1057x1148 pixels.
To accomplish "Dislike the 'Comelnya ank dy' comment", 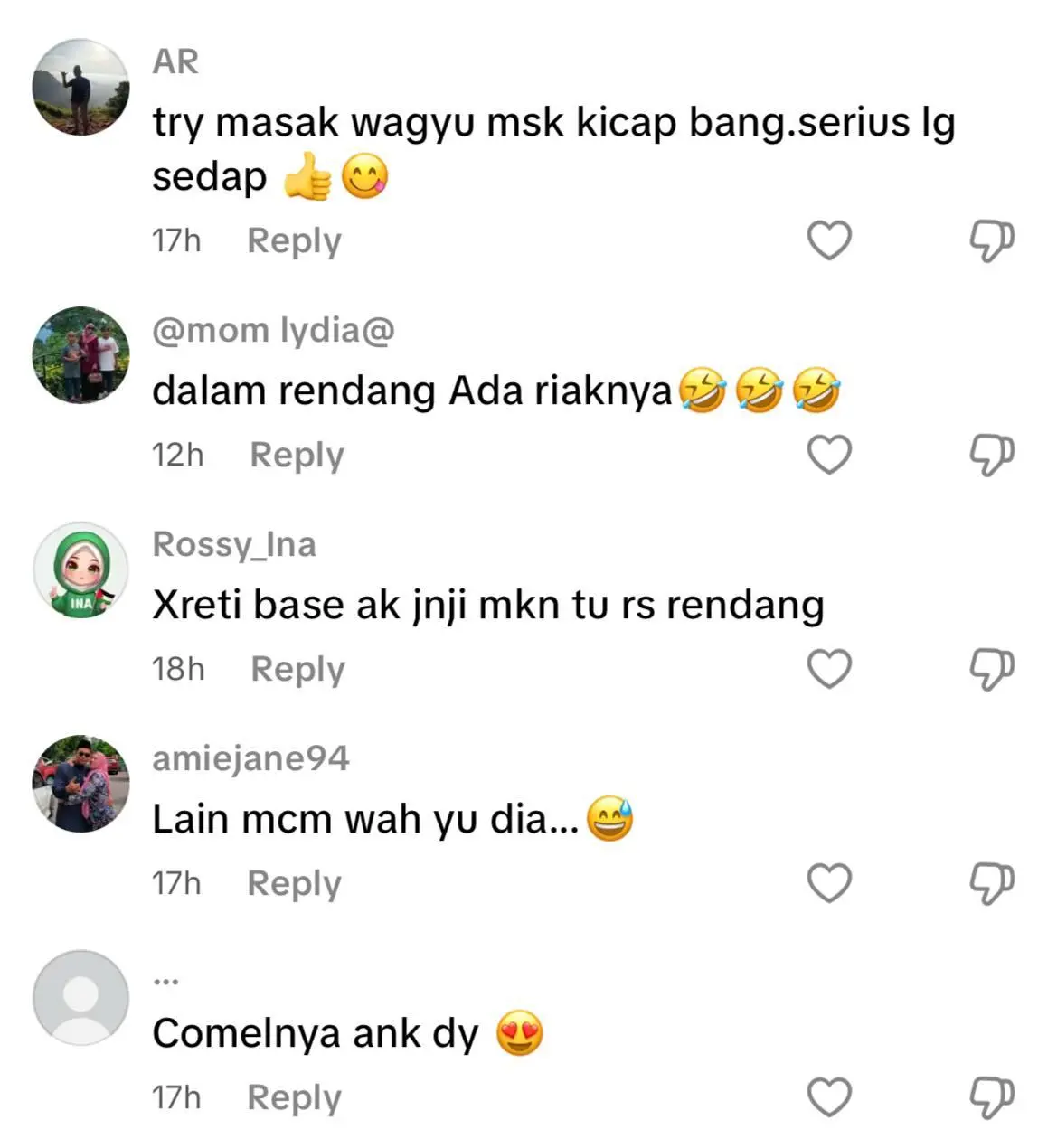I will (x=992, y=1097).
